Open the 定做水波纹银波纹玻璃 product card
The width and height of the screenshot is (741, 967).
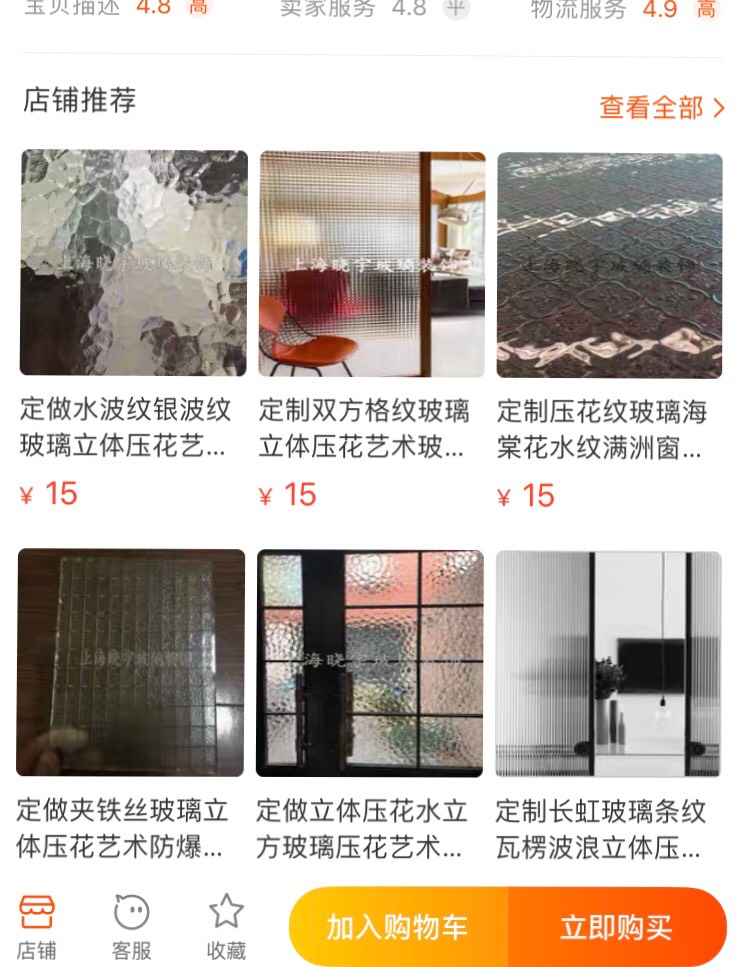click(134, 264)
